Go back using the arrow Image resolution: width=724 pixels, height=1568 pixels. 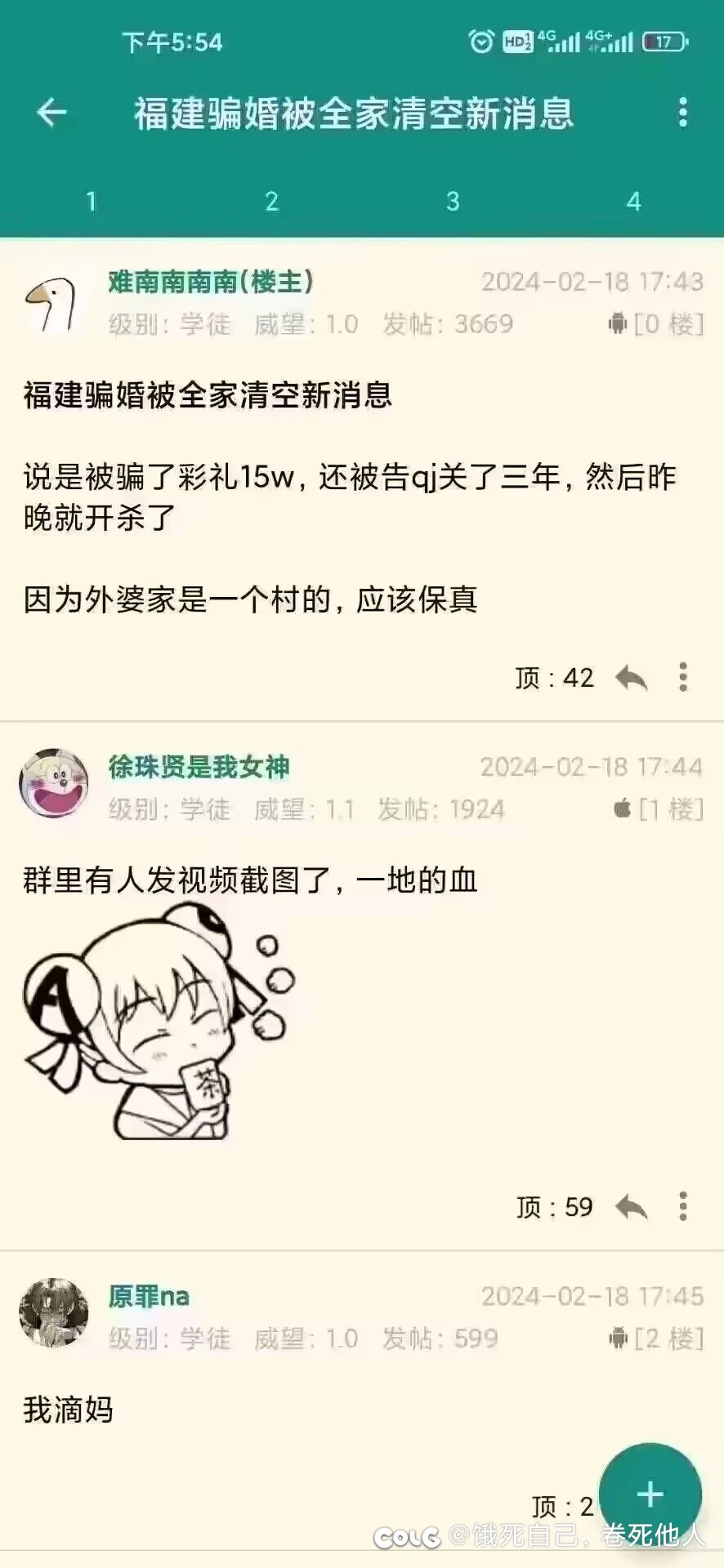(x=51, y=113)
